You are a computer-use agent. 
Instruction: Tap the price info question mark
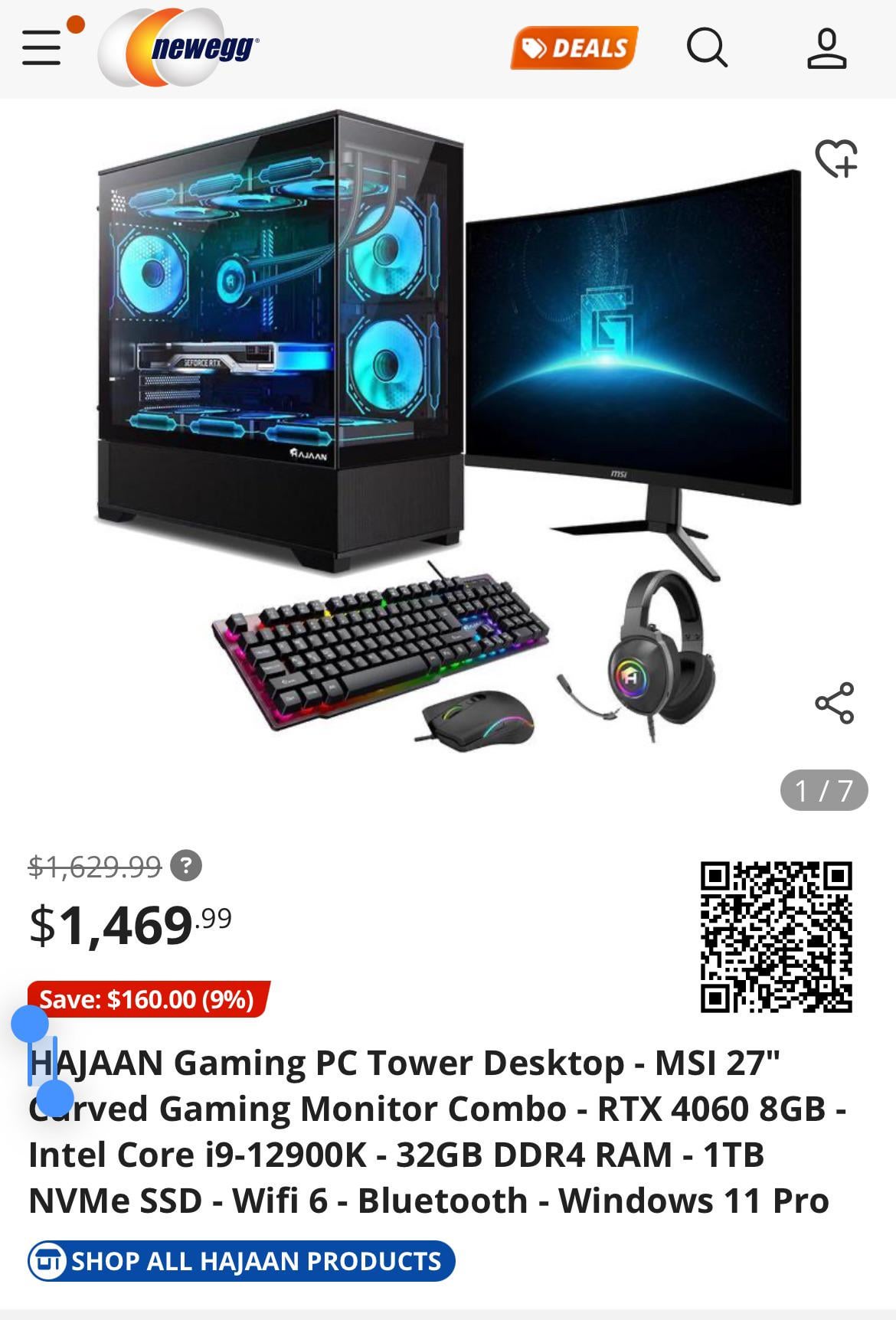click(x=186, y=866)
